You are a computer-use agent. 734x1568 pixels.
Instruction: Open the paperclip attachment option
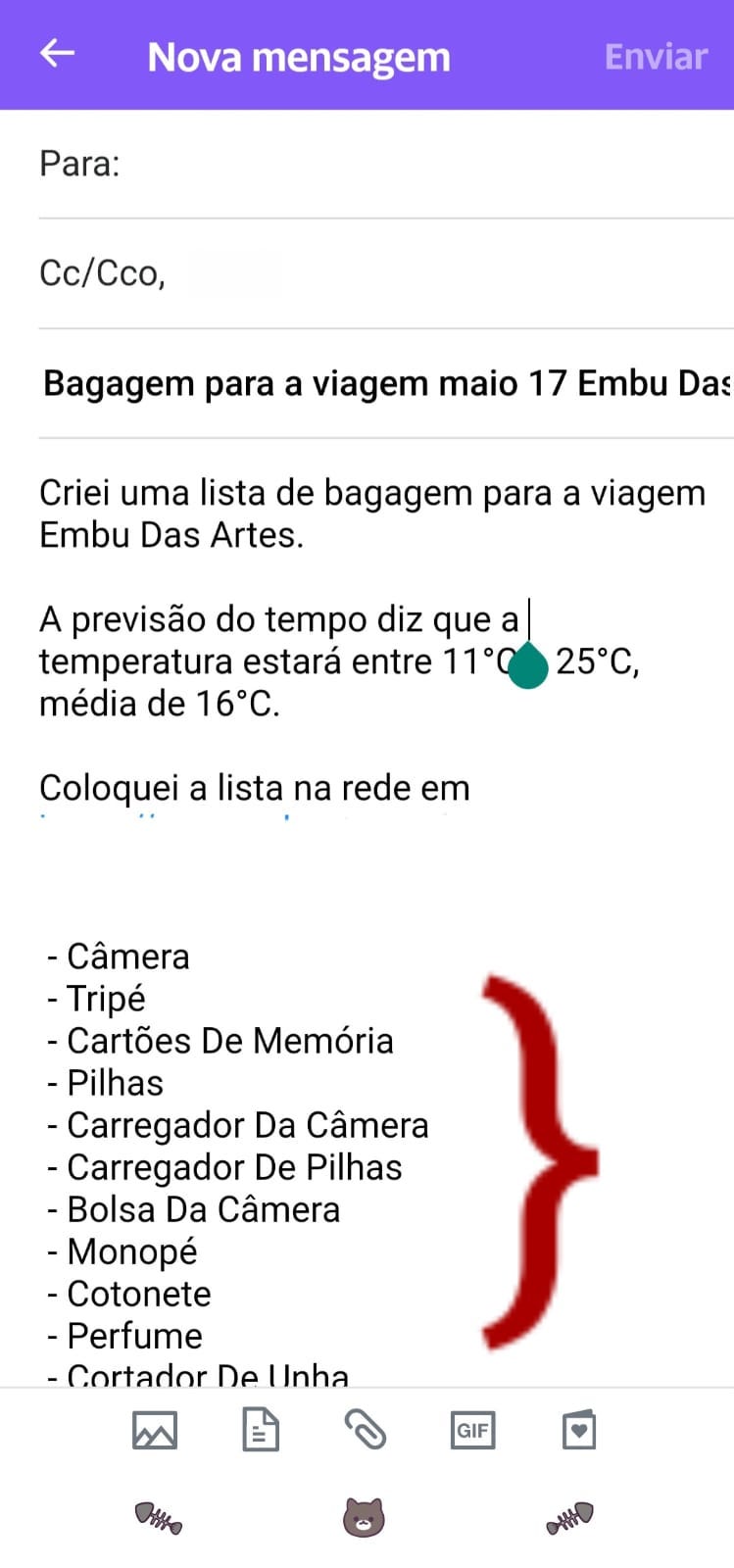(366, 1430)
